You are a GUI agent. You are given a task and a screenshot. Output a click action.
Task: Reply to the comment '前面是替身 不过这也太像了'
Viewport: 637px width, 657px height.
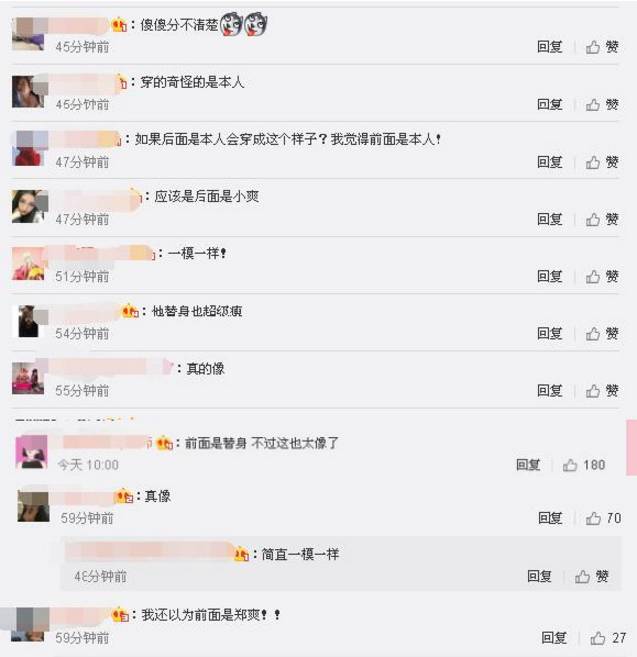point(528,465)
